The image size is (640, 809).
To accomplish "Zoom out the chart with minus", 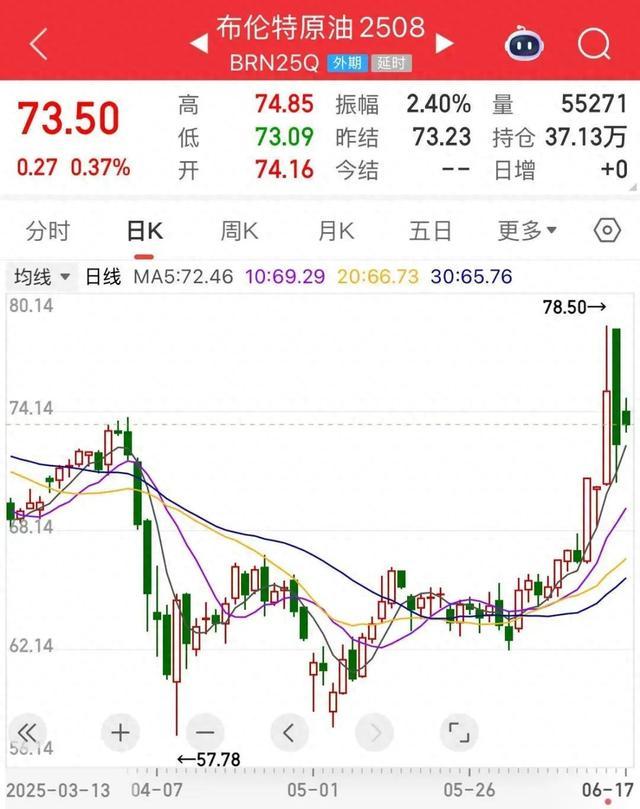I will pos(204,731).
